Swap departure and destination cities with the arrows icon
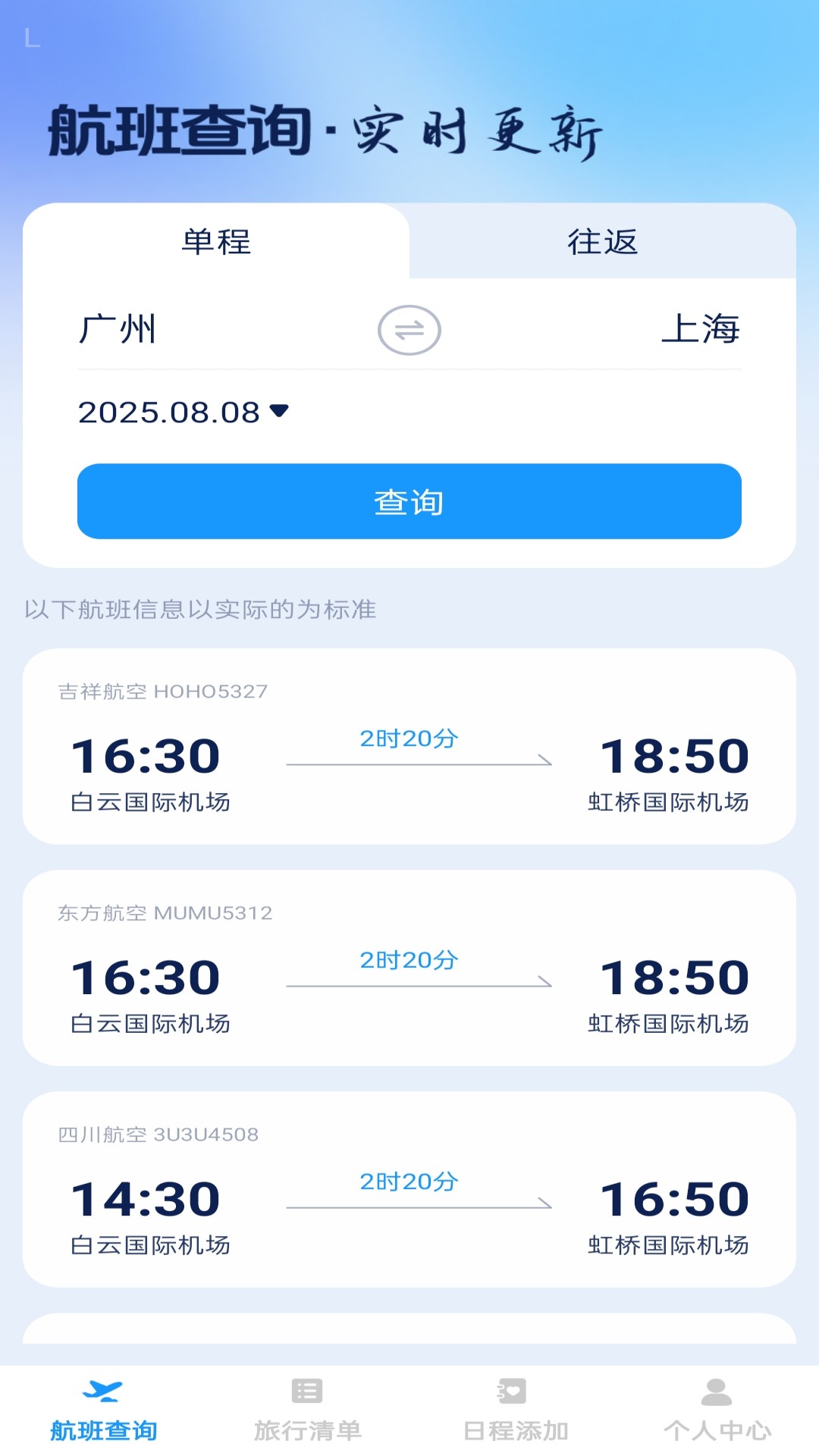The image size is (819, 1456). pos(409,329)
